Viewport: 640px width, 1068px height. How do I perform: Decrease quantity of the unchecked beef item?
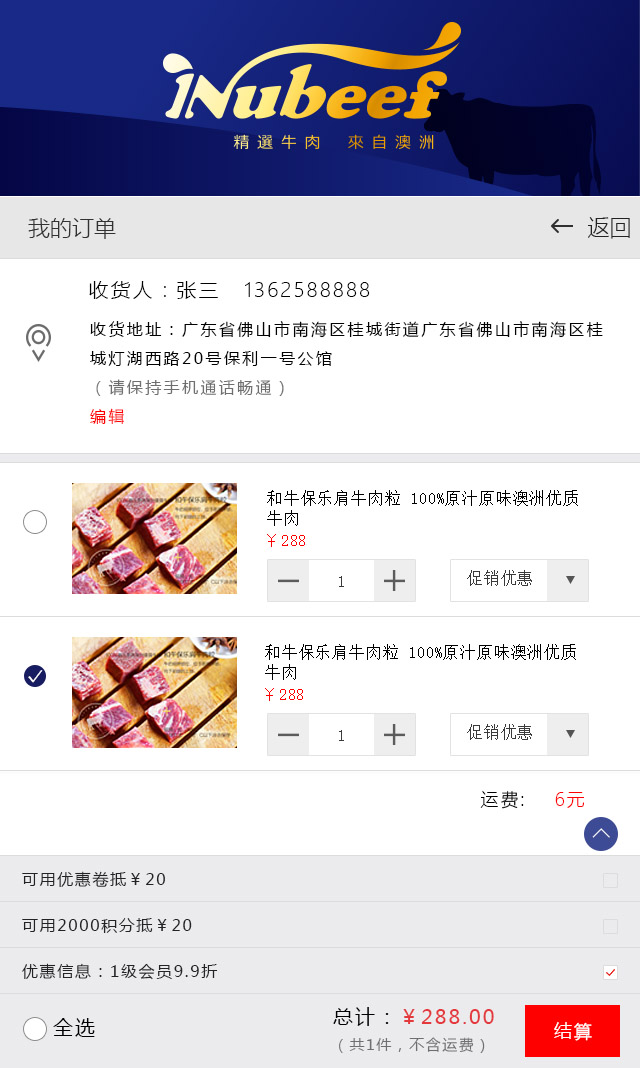pyautogui.click(x=288, y=581)
